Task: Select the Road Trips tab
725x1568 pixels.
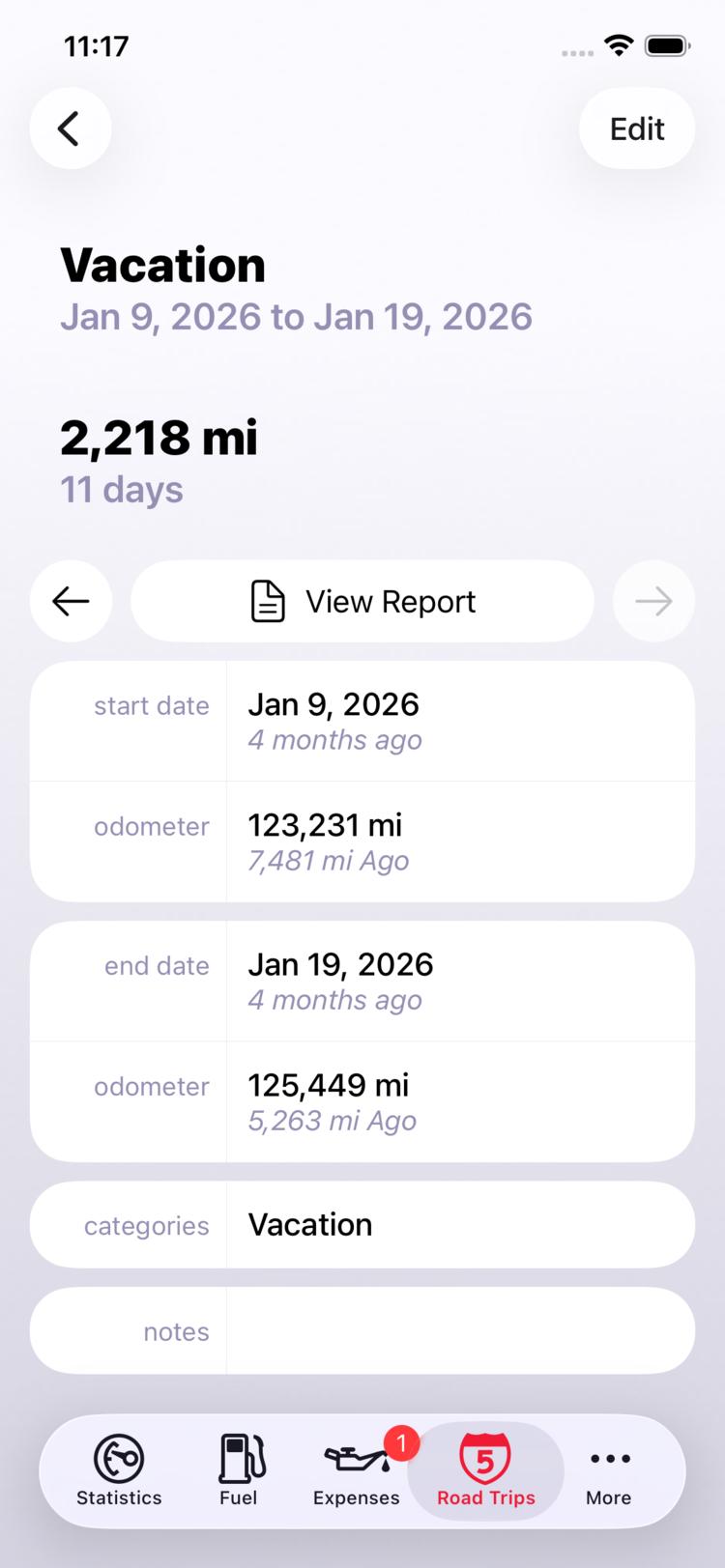Action: click(486, 1470)
